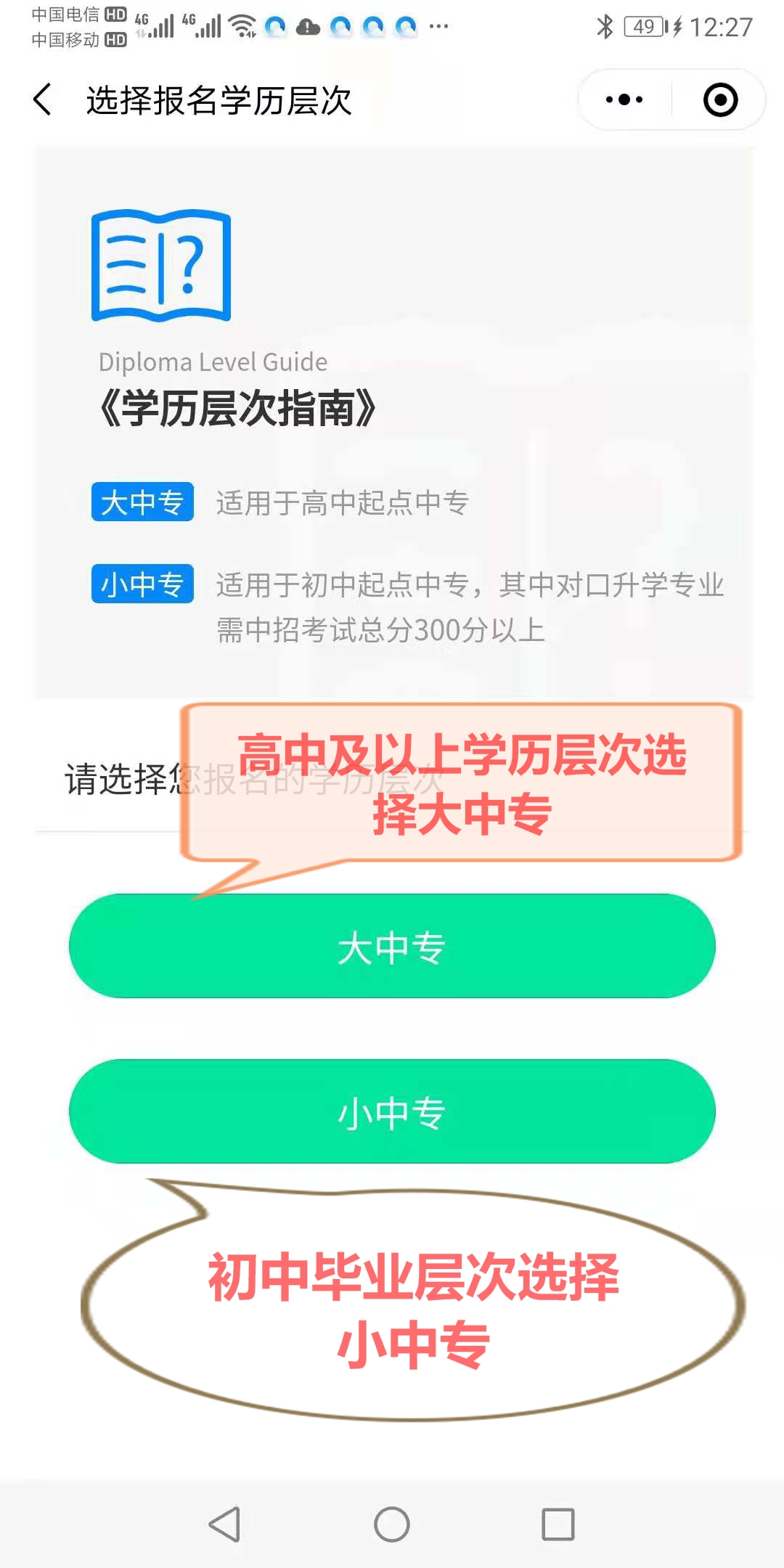Close the mini program via circle icon
This screenshot has height=1568, width=784.
pos(720,99)
